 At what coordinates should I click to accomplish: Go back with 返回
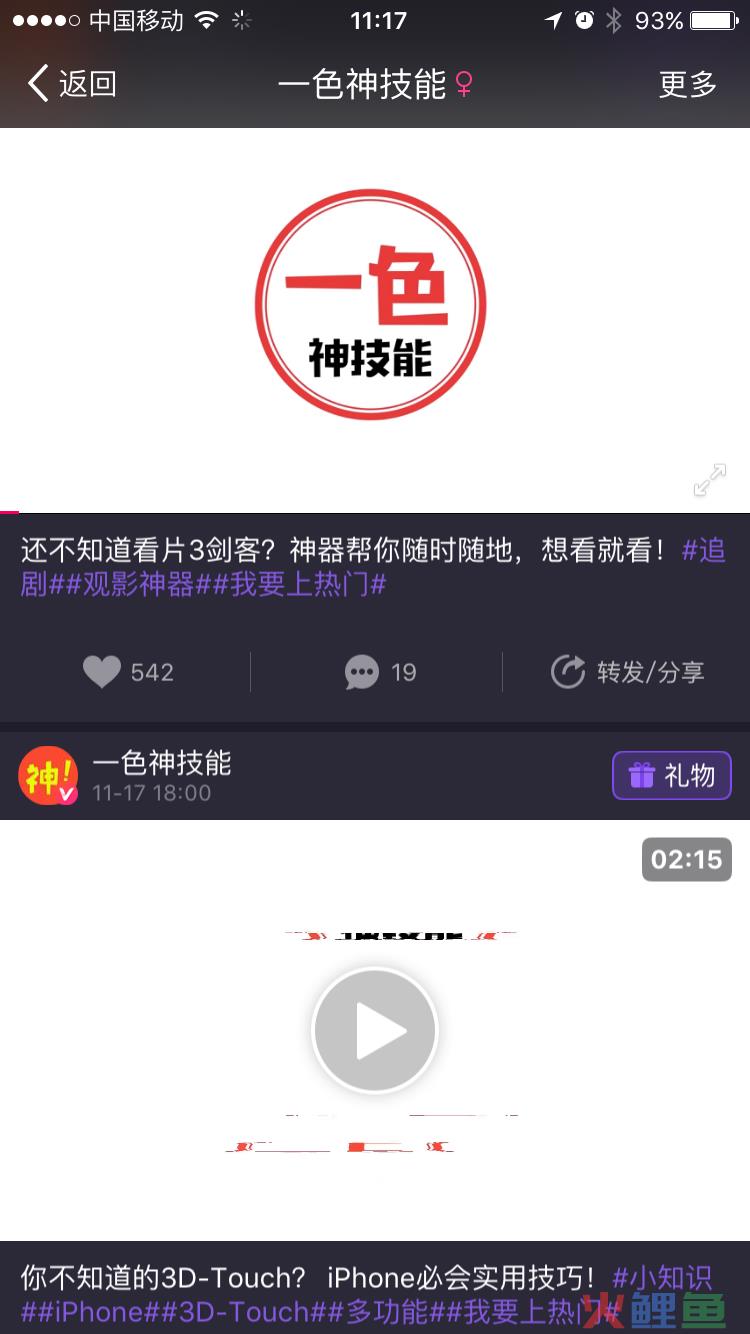pyautogui.click(x=72, y=84)
